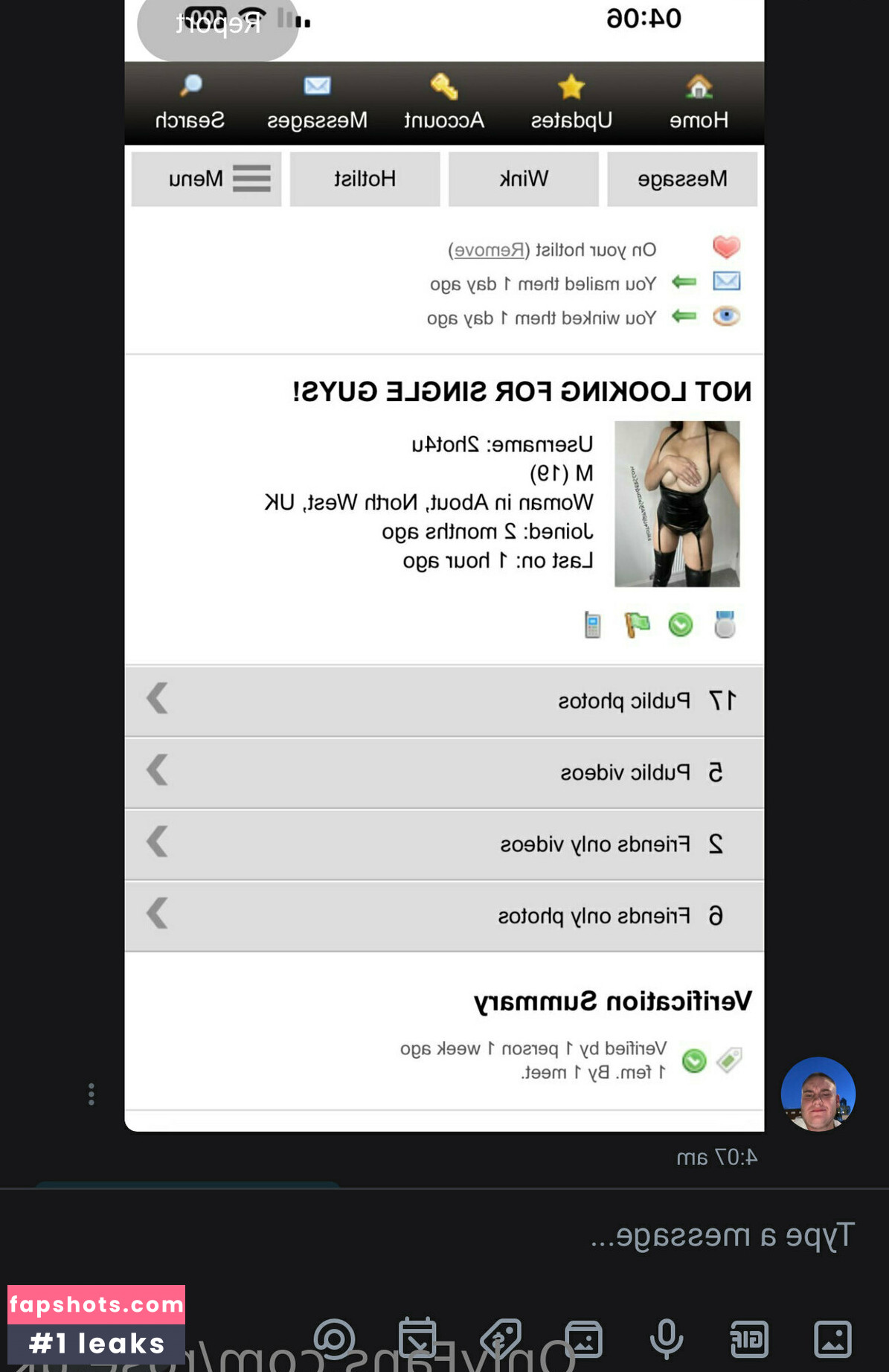Screen dimensions: 889x1372
Task: Attach a picture with the image icon
Action: (x=832, y=1339)
